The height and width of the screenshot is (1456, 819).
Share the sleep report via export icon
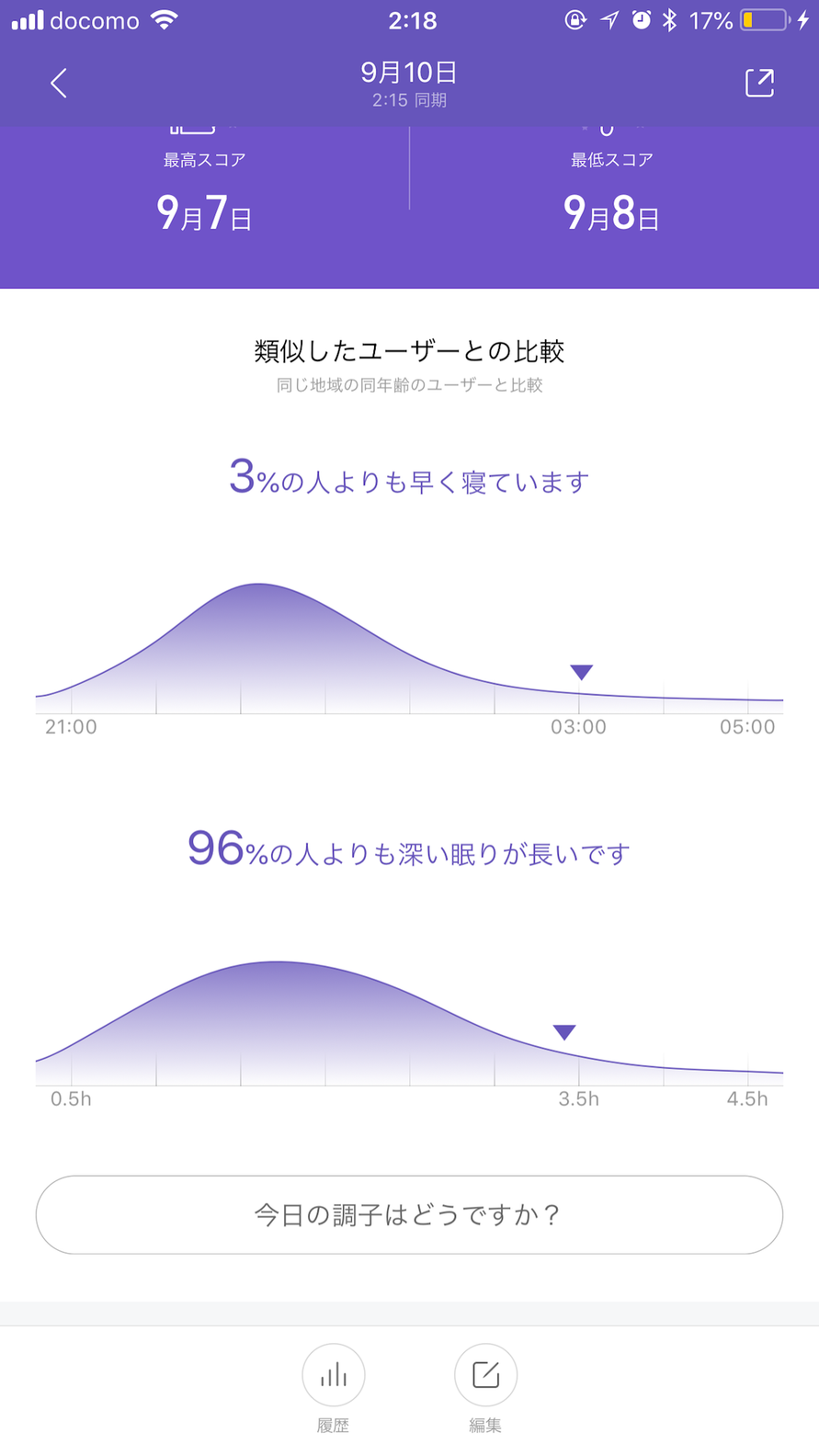tap(758, 84)
